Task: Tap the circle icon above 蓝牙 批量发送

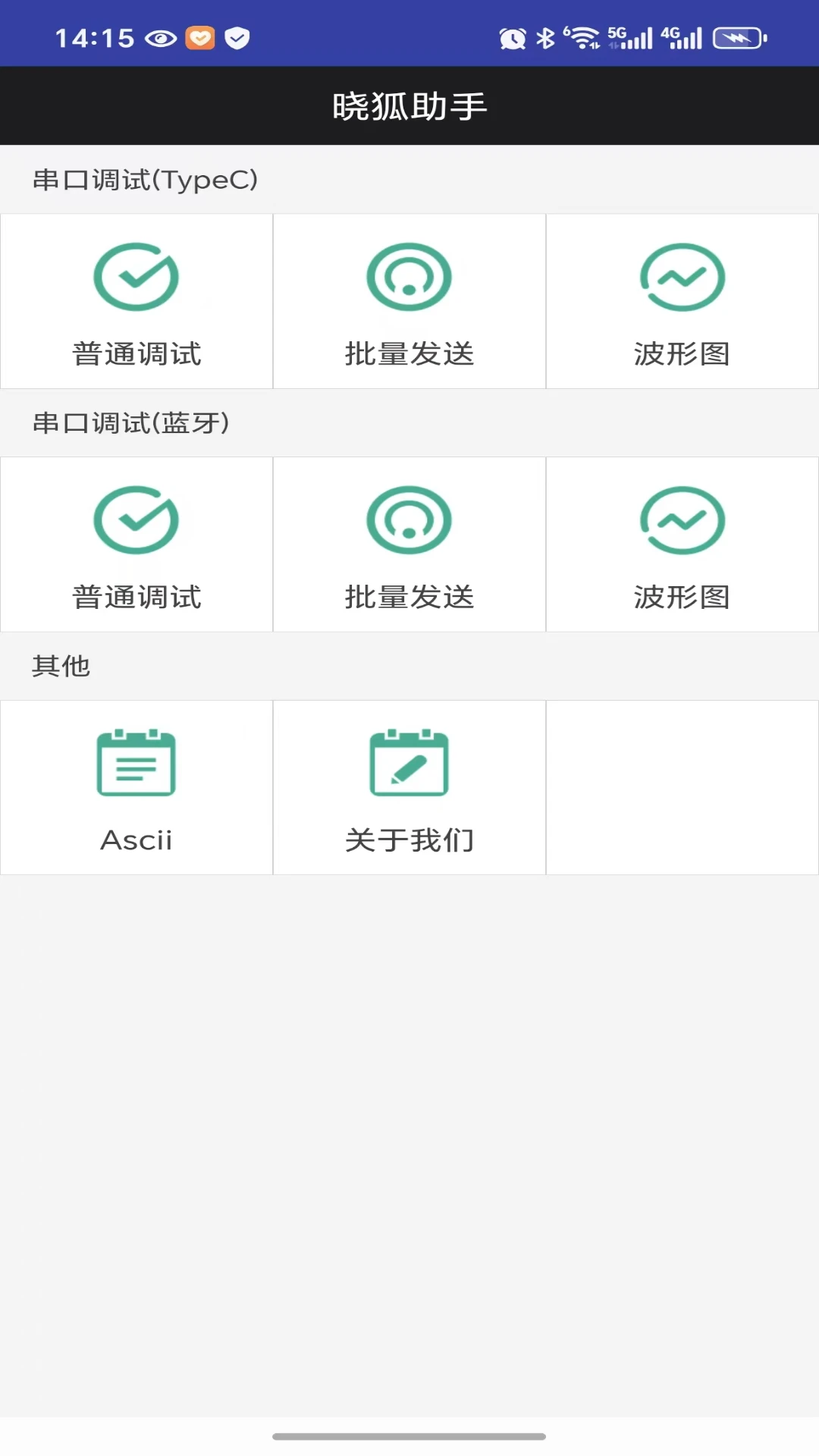Action: point(409,519)
